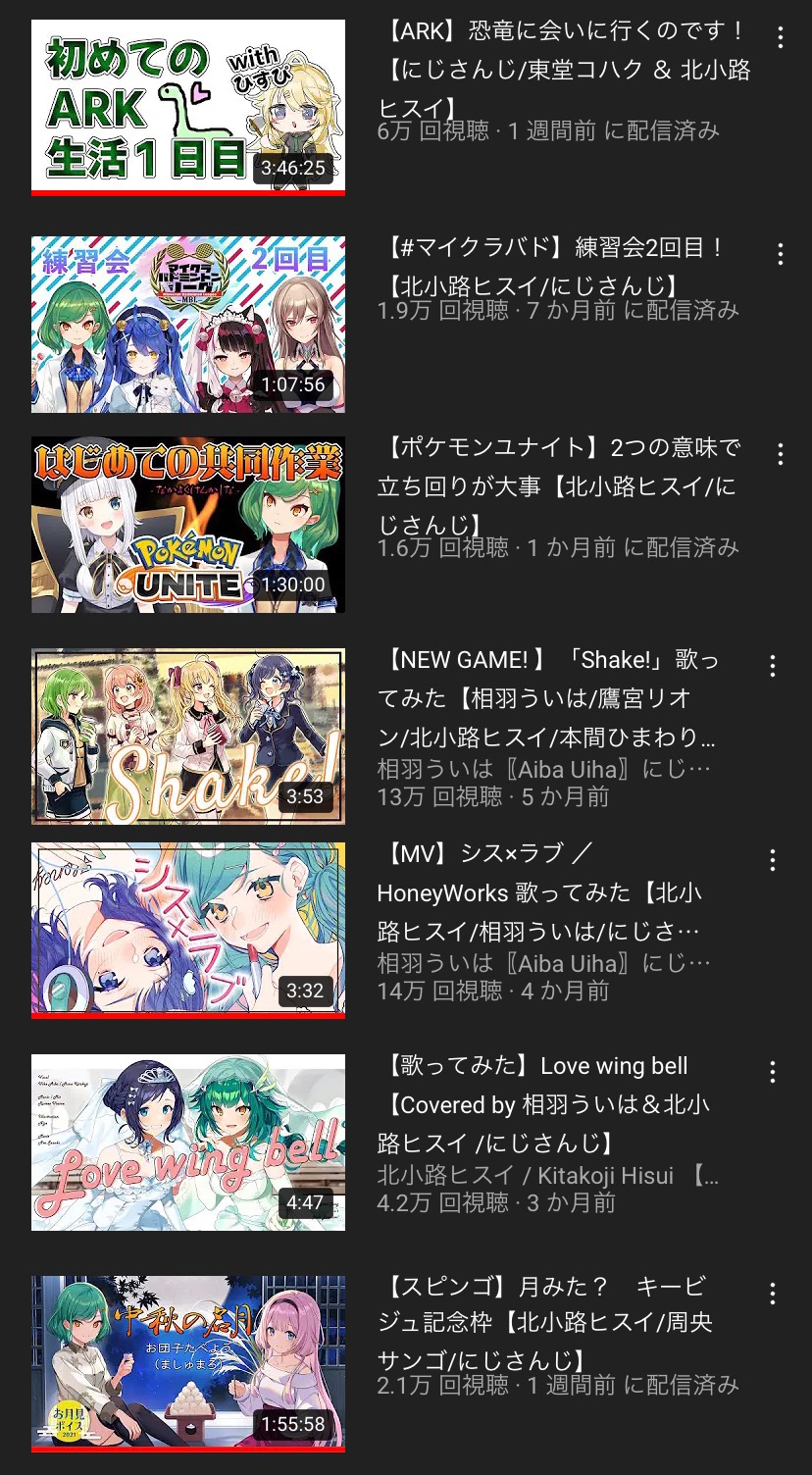Screen dimensions: 812x1475
Task: Open options for the シス×ラブ video
Action: (x=773, y=860)
